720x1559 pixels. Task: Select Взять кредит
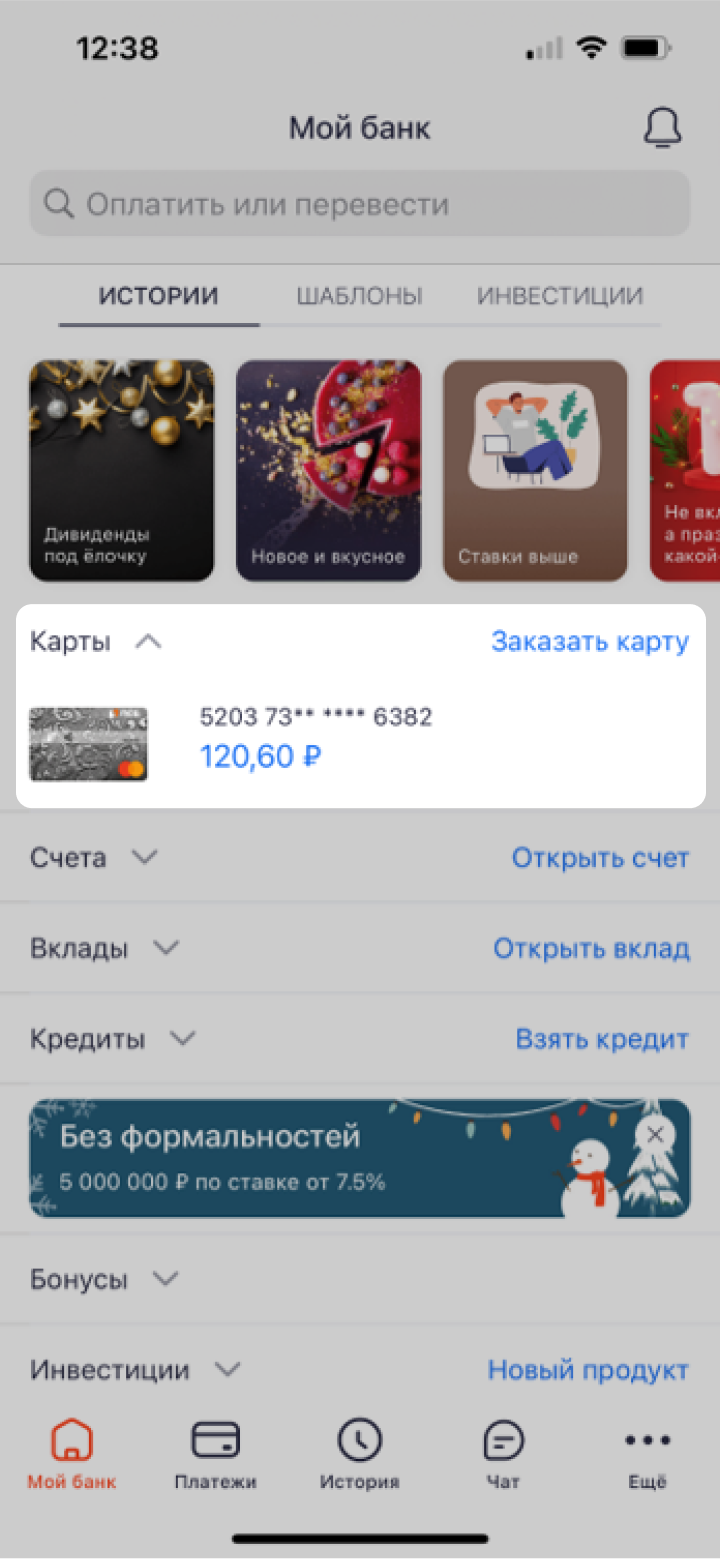[x=602, y=1039]
